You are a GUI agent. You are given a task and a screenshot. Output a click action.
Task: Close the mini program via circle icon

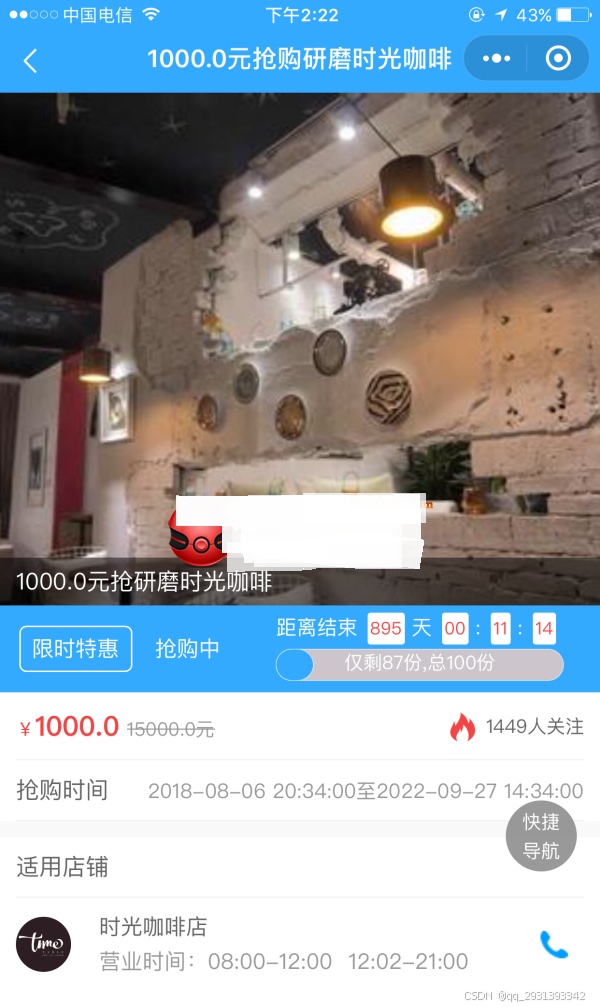[558, 59]
